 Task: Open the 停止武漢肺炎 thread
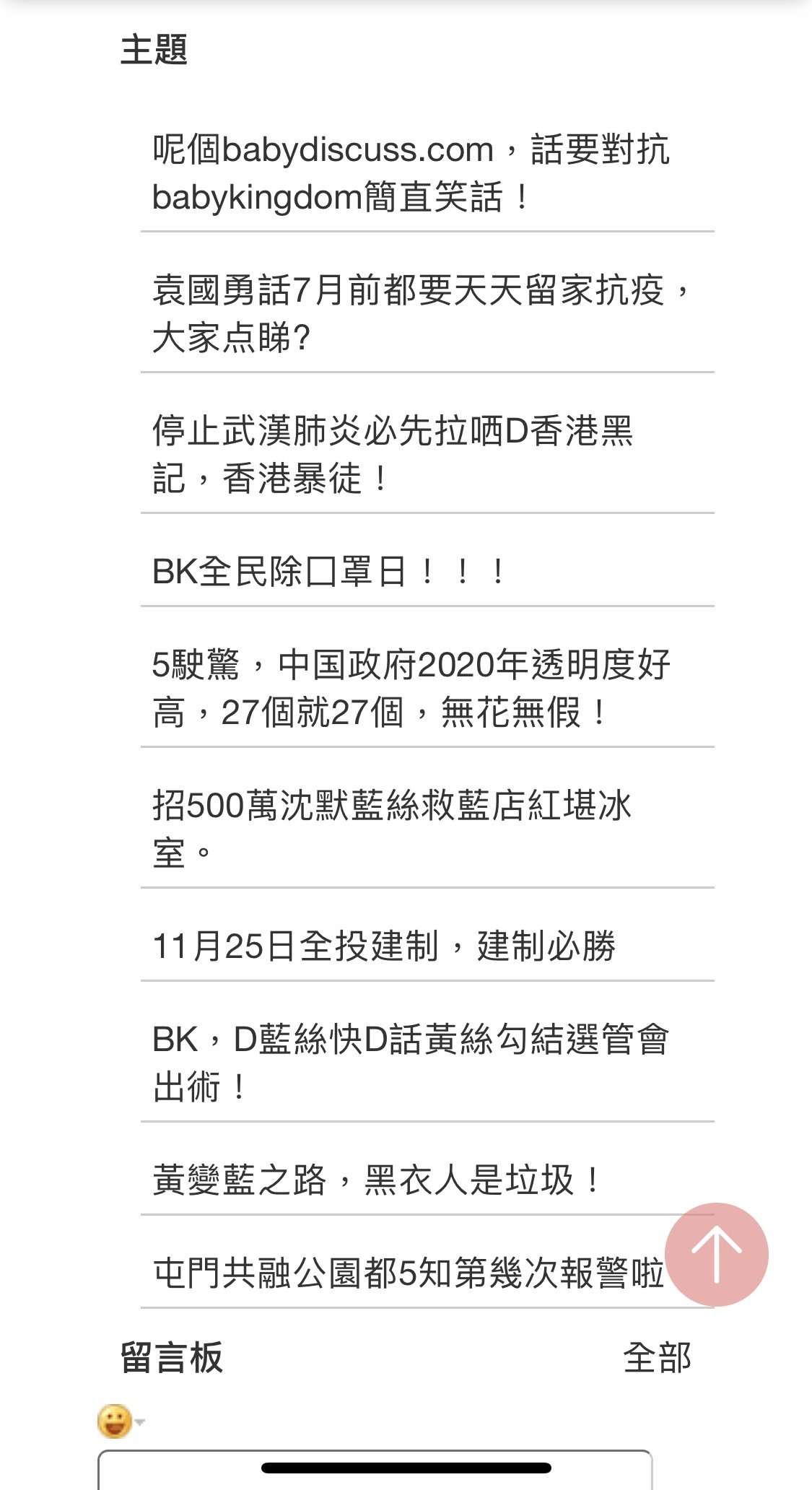[393, 455]
